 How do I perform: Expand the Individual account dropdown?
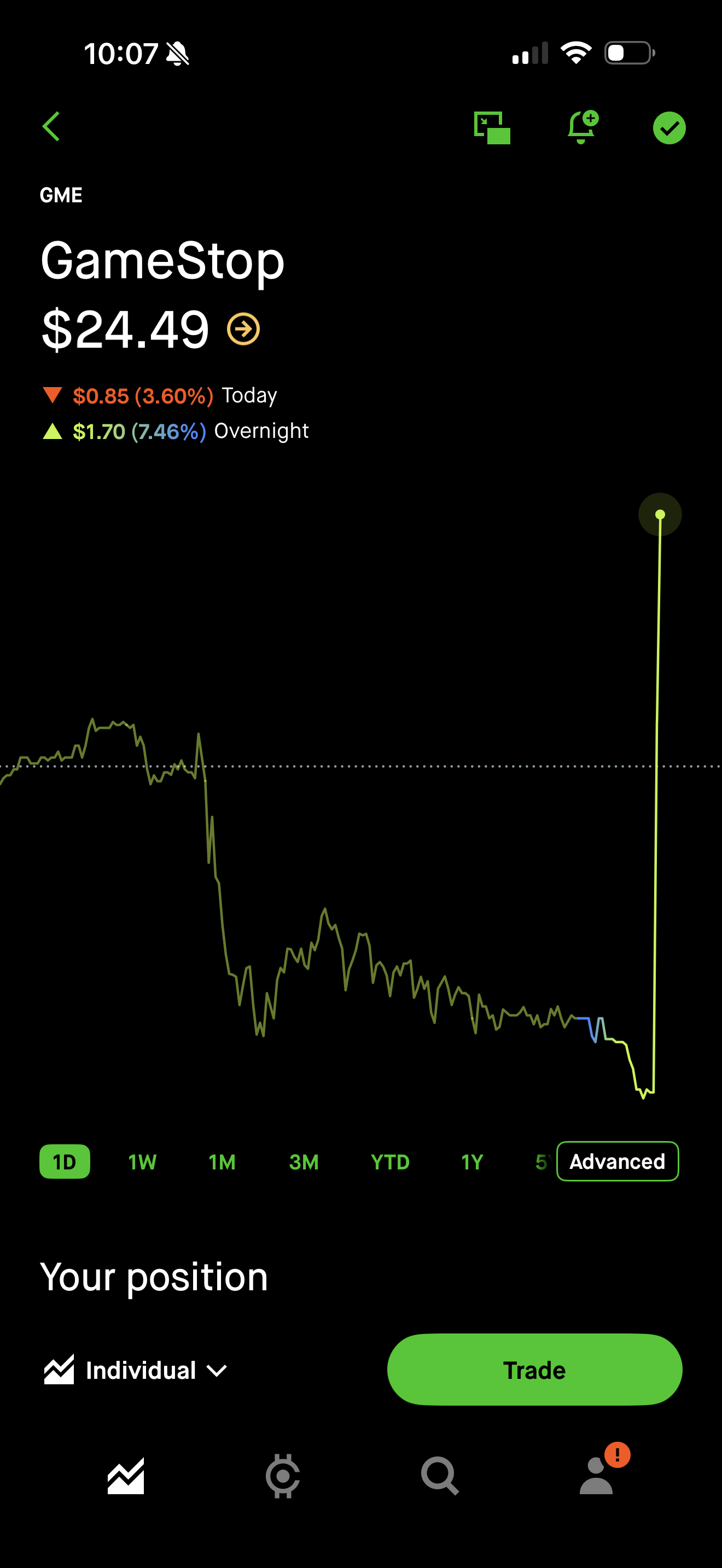coord(136,1370)
